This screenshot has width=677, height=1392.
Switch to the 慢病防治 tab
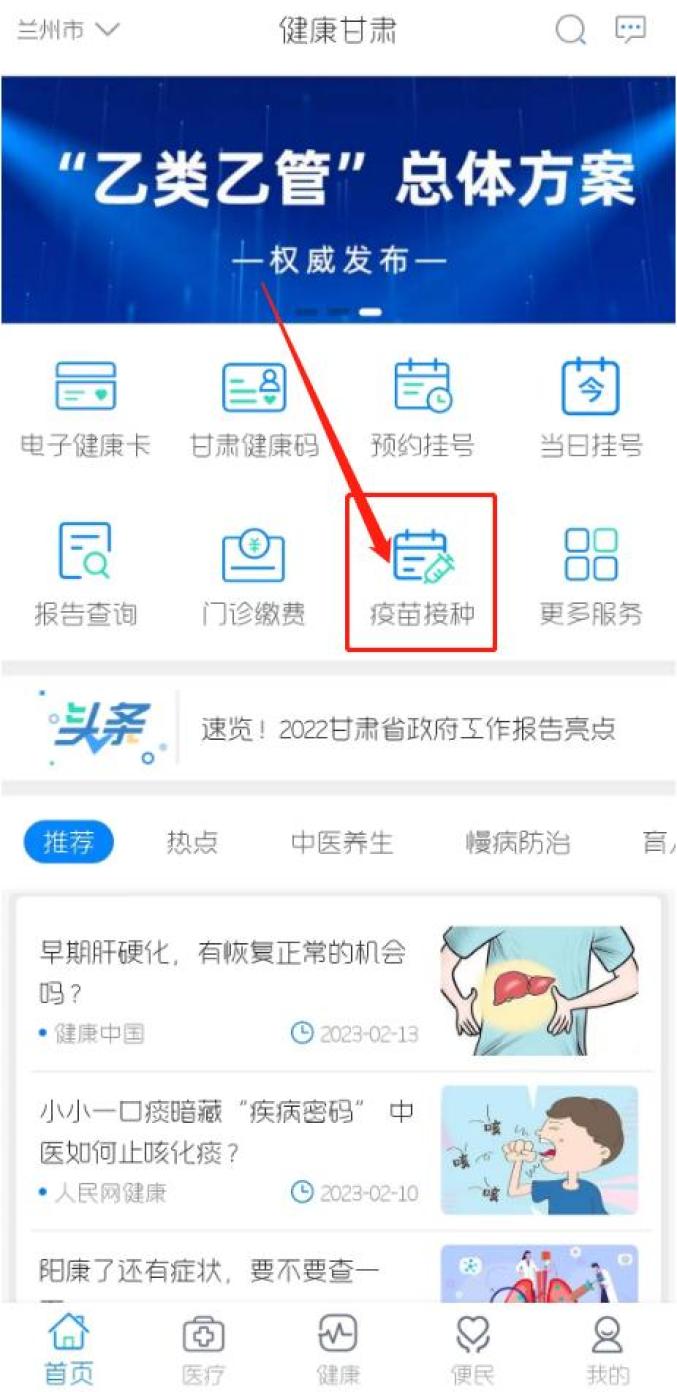click(518, 843)
